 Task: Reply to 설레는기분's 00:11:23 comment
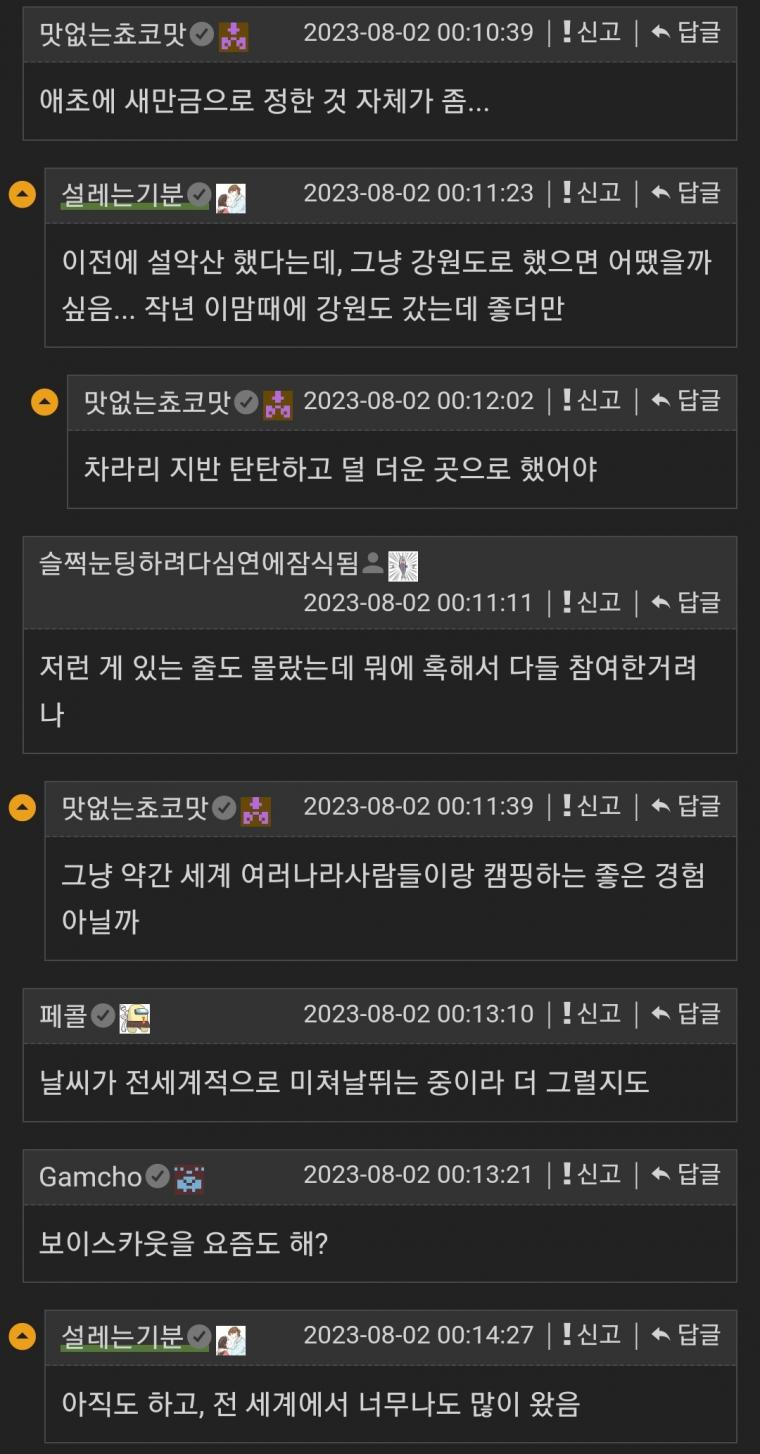point(686,192)
